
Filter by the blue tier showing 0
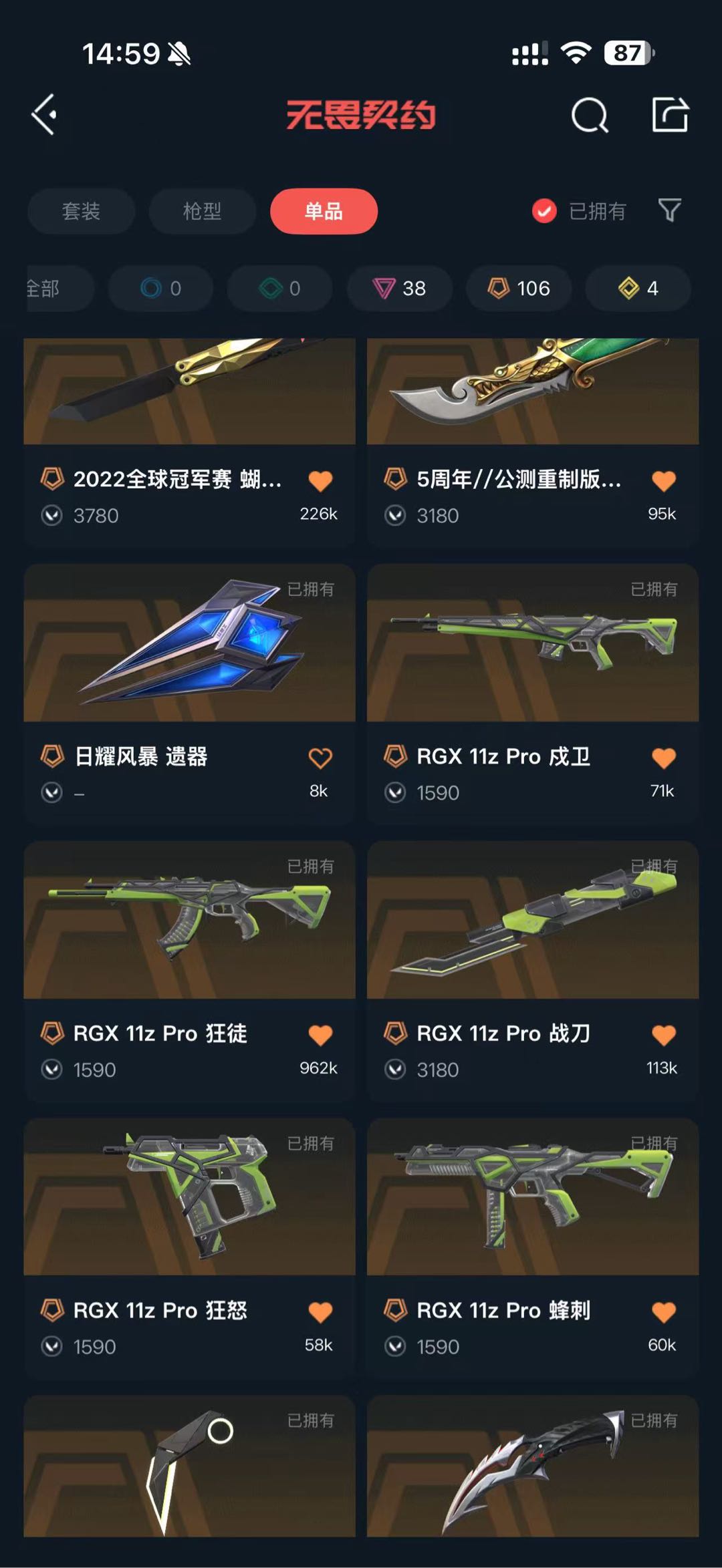tap(161, 289)
